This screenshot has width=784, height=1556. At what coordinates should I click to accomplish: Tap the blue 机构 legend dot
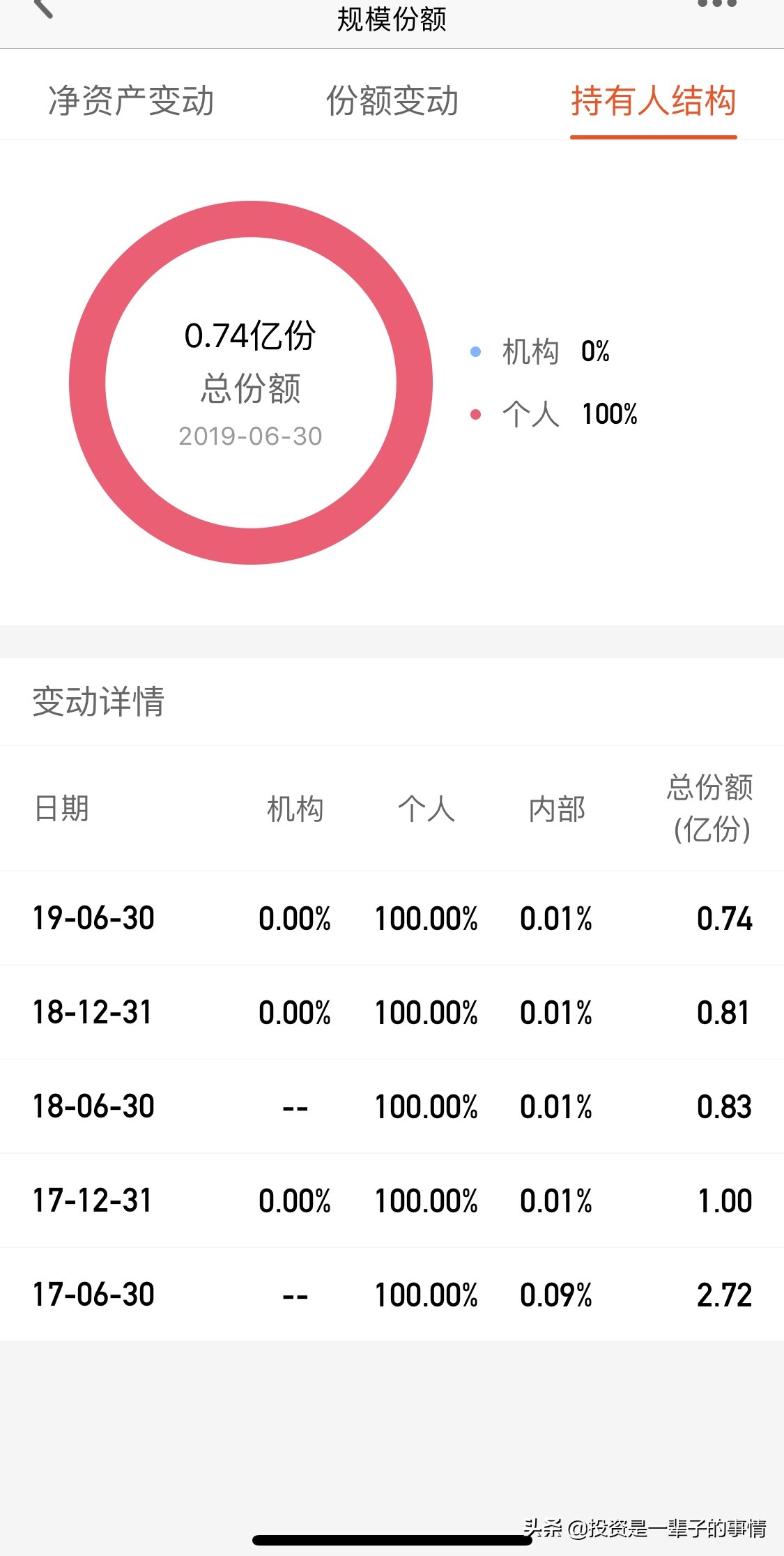pos(476,352)
